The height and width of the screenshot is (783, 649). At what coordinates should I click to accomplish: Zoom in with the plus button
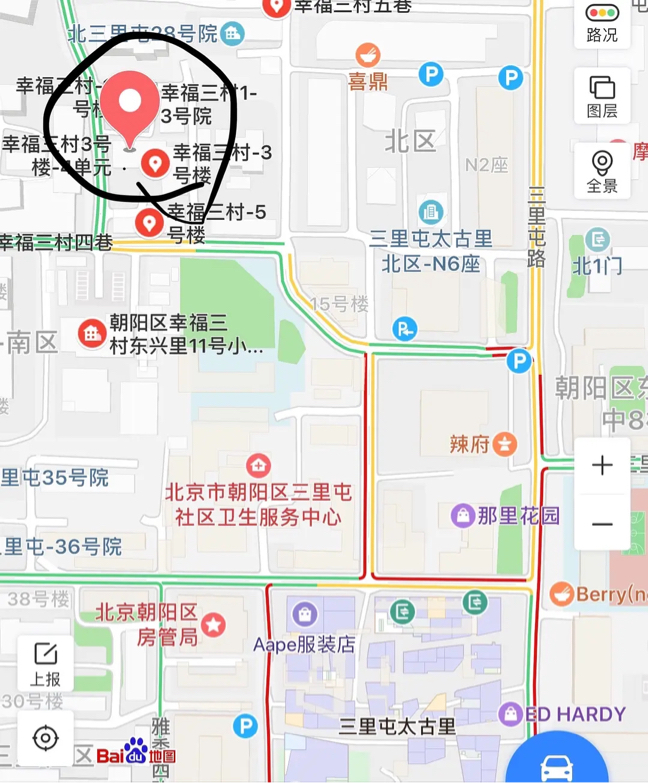tap(602, 466)
